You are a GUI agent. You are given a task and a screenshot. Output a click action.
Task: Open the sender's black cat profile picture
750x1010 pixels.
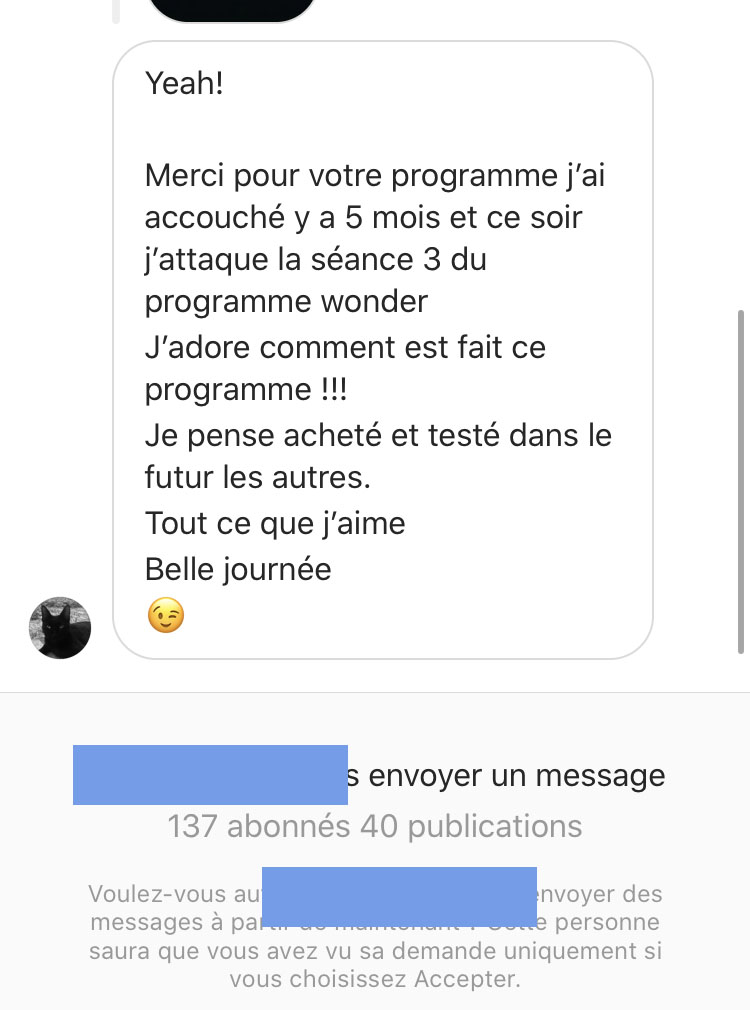[60, 628]
